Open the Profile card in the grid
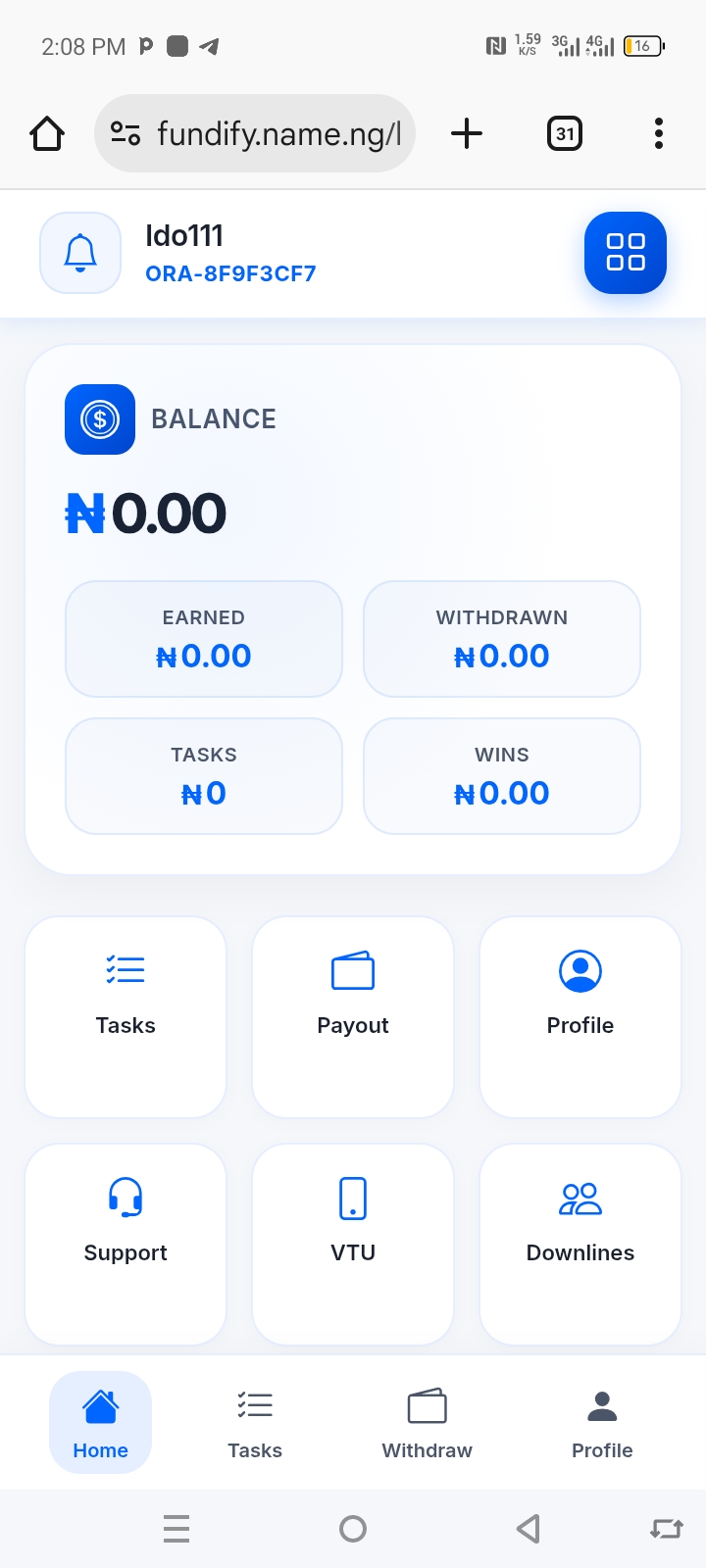 tap(580, 1016)
